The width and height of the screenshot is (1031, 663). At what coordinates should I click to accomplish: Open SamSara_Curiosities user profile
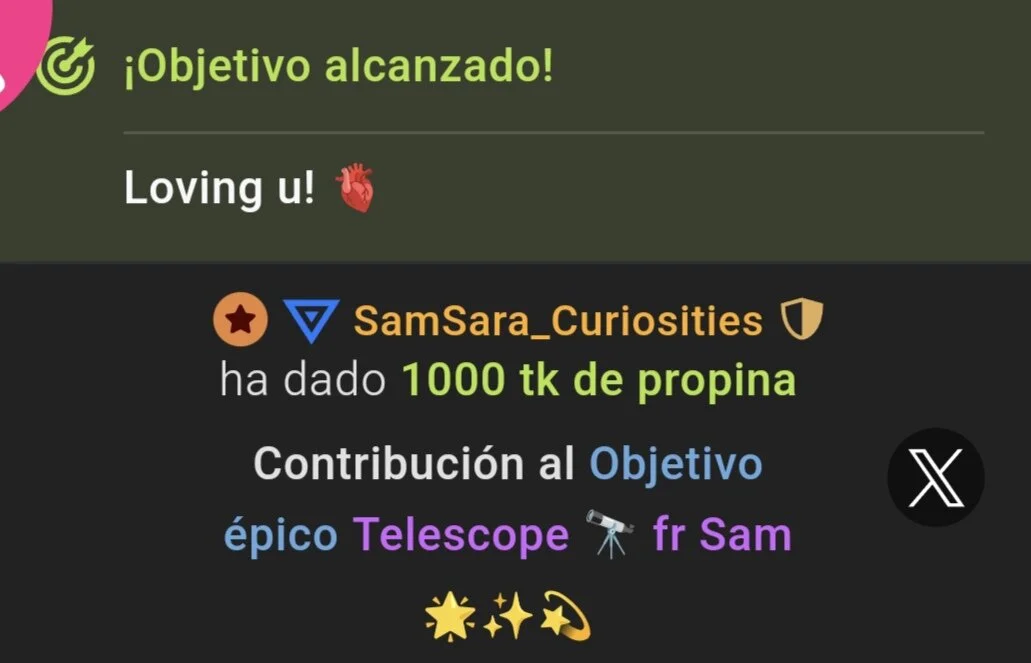coord(557,321)
